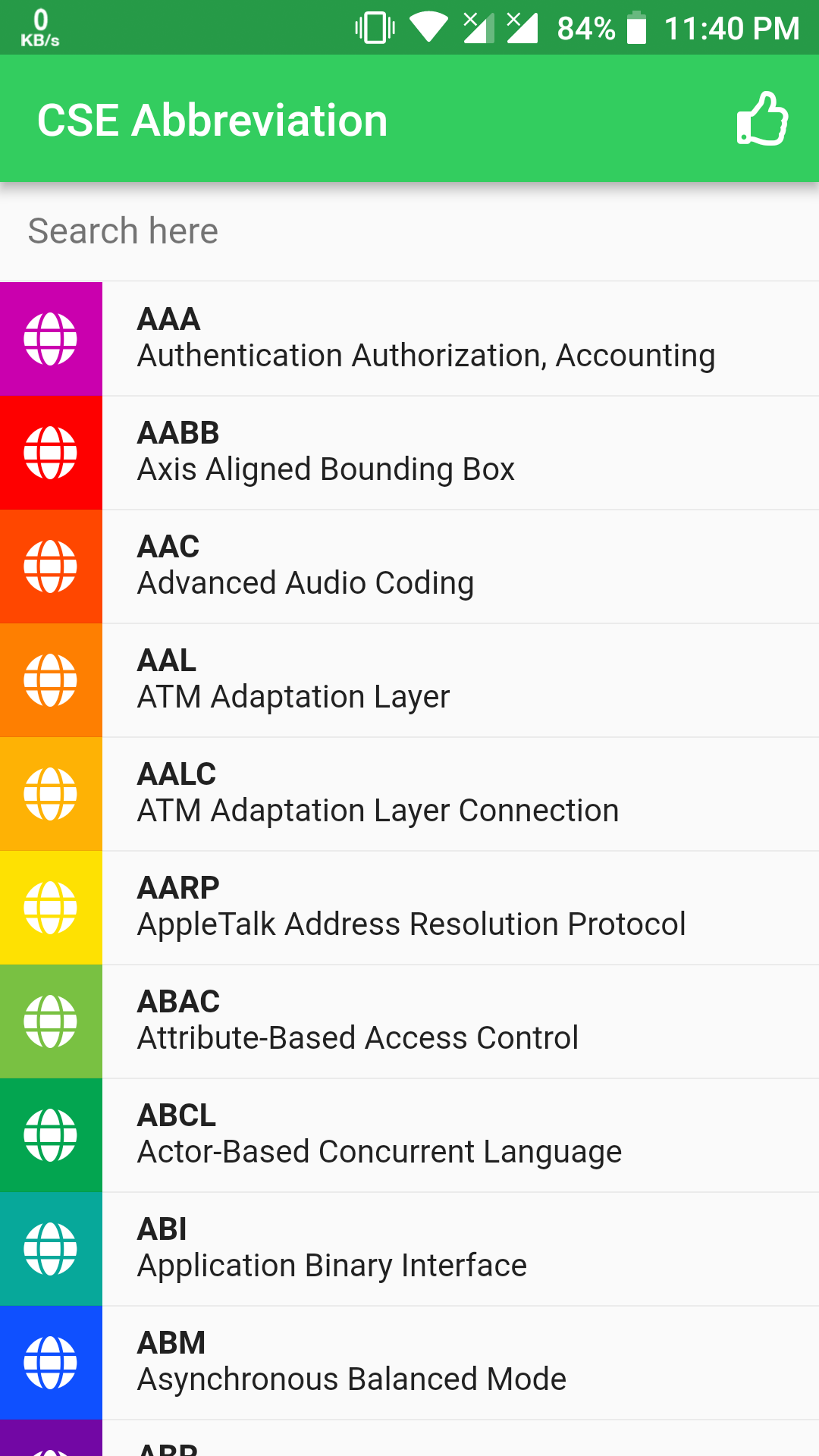Select the ABAC Attribute-Based Access Control row
The width and height of the screenshot is (819, 1456).
pos(409,1021)
